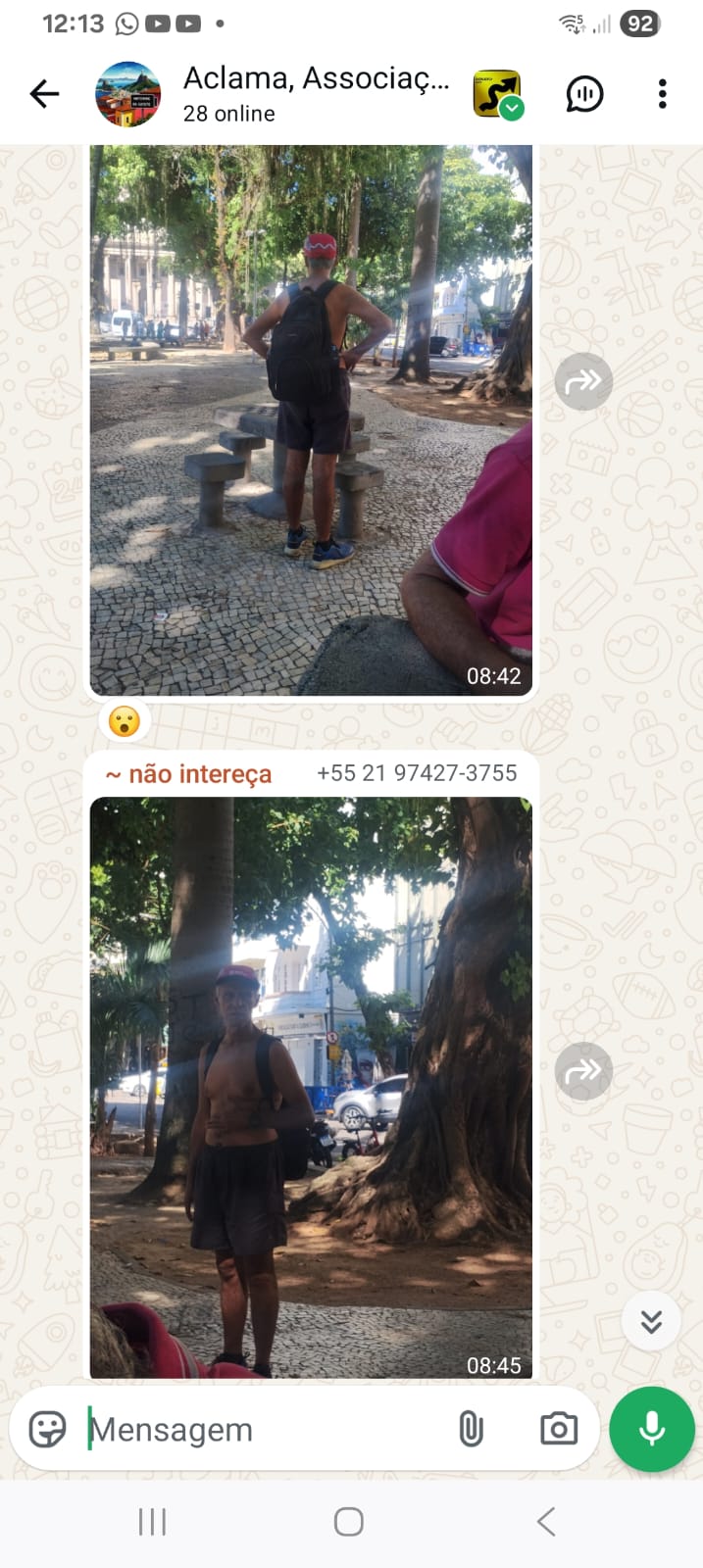Open the sender ~ não intereça profile
Image resolution: width=703 pixels, height=1568 pixels.
click(188, 774)
